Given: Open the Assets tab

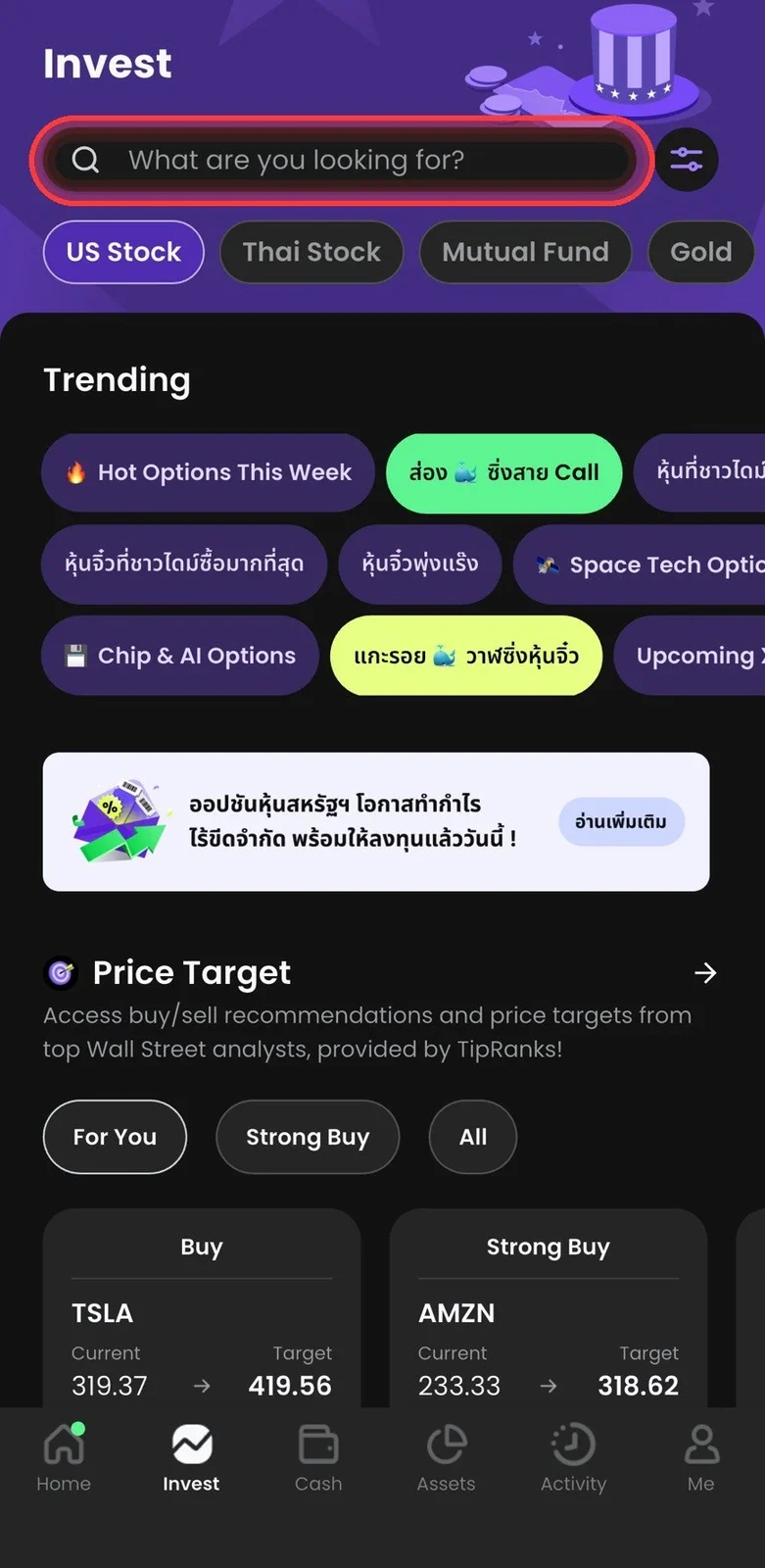Looking at the screenshot, I should click(x=446, y=1457).
